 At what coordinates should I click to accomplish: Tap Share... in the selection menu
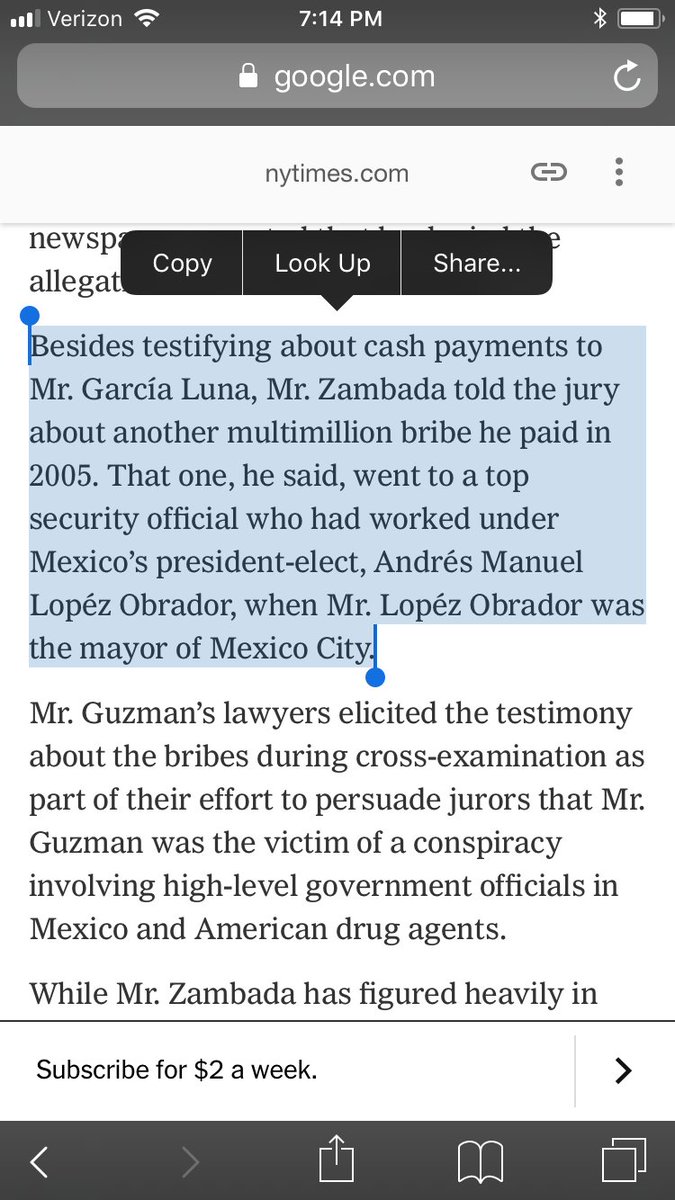point(476,263)
